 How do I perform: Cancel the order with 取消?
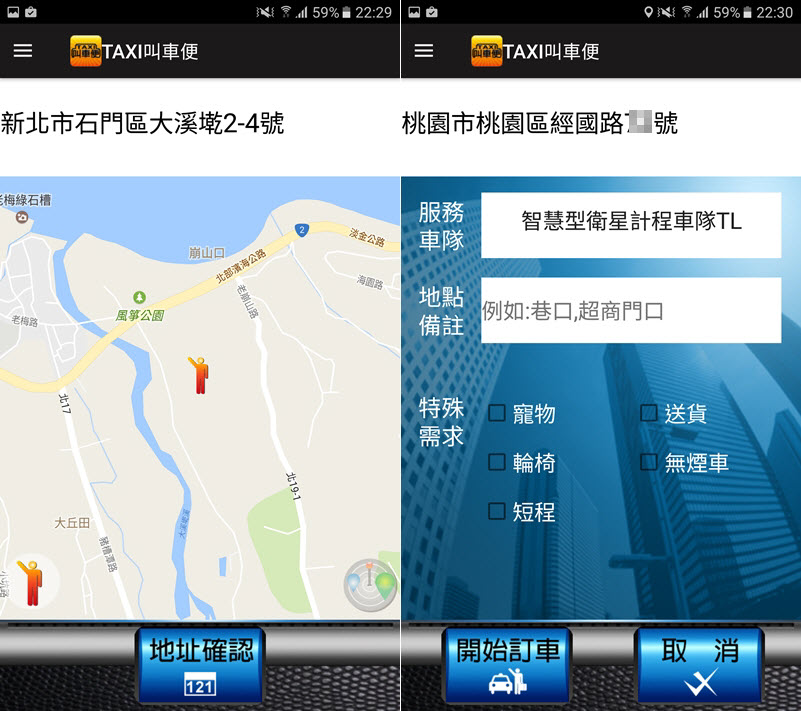pos(699,664)
